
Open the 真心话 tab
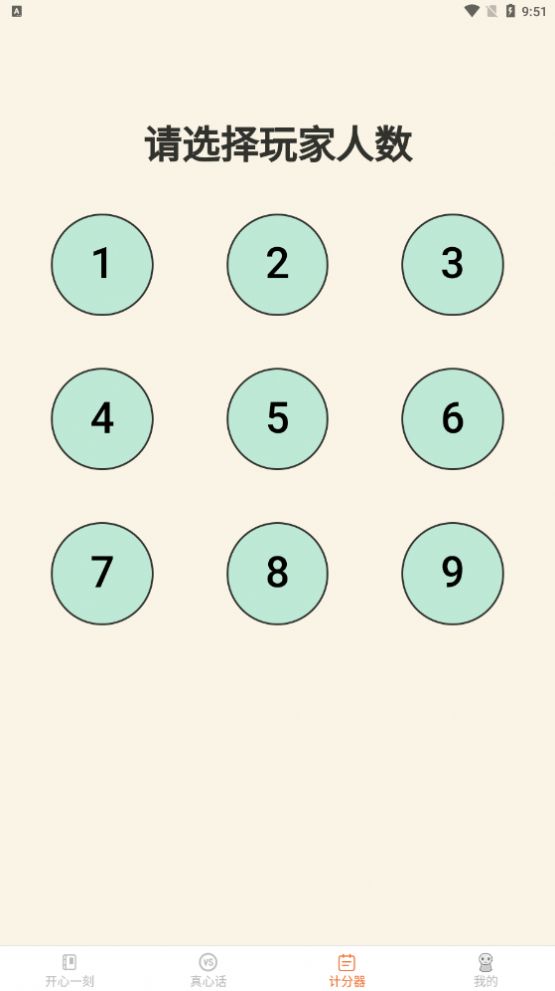click(208, 970)
